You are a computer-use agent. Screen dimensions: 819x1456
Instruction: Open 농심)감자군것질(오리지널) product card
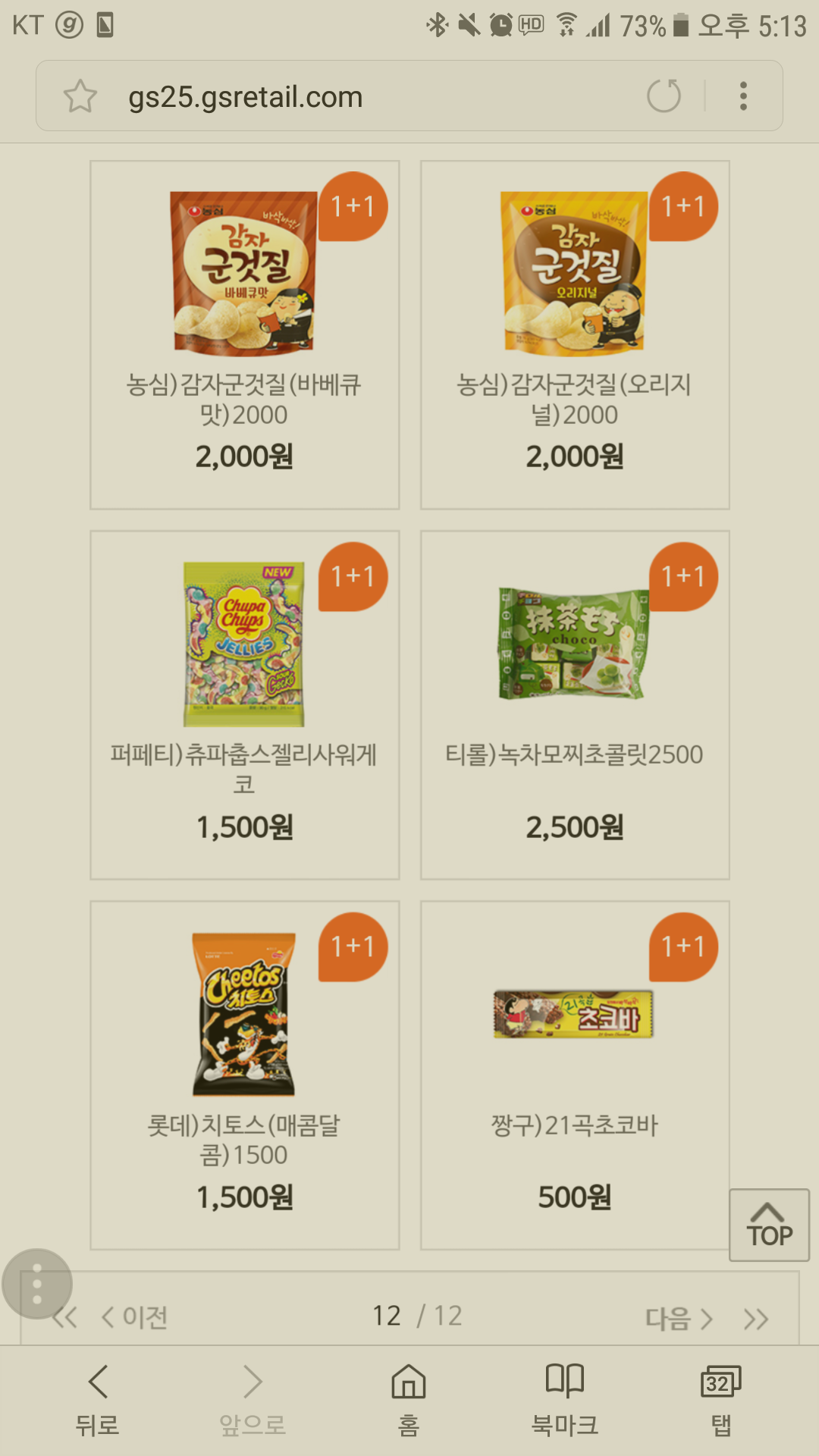point(575,334)
